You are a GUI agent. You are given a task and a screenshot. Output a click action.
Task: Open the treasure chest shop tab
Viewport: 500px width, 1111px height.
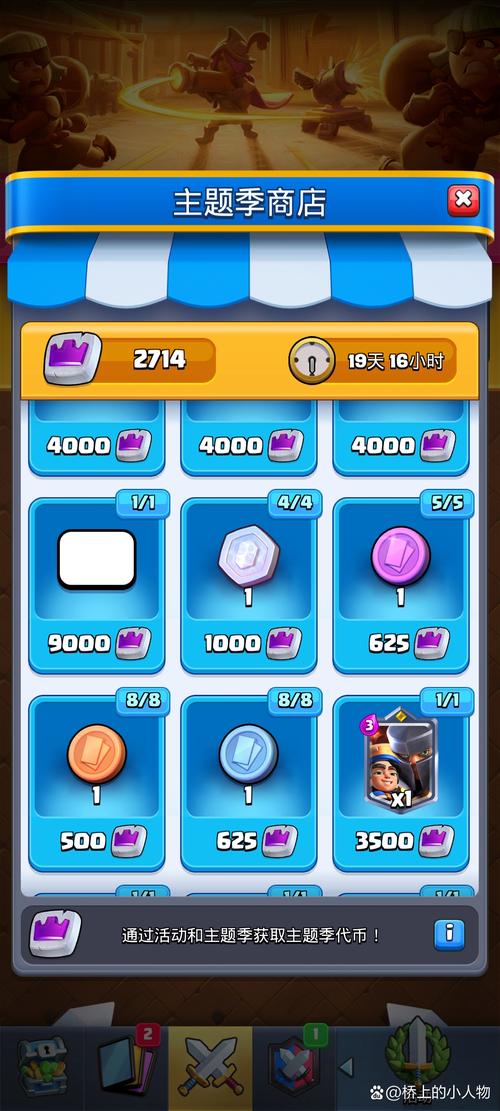(42, 1068)
